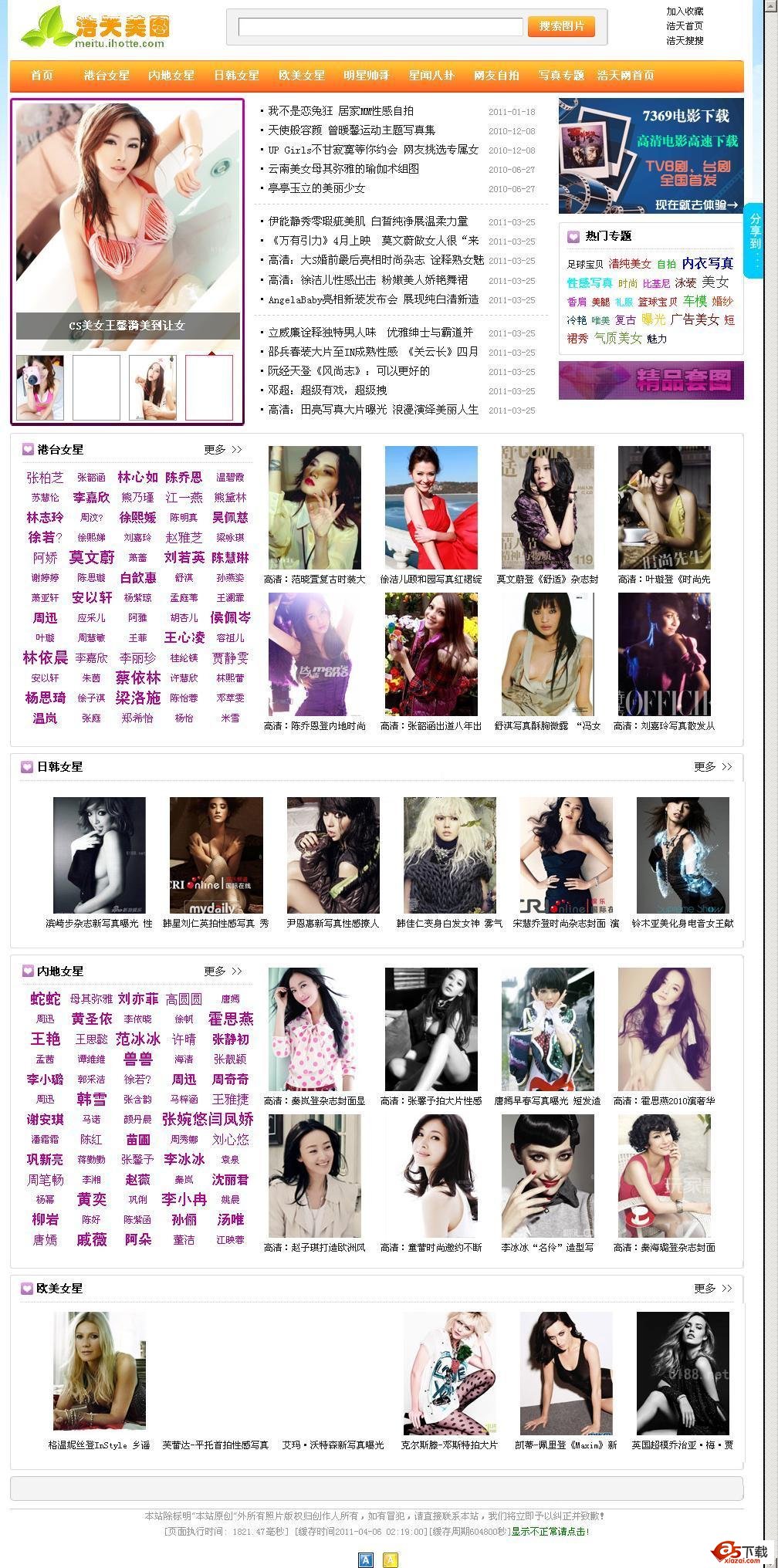Open article 邓超:超级有戏,超级拽
The height and width of the screenshot is (1568, 778).
[x=327, y=390]
